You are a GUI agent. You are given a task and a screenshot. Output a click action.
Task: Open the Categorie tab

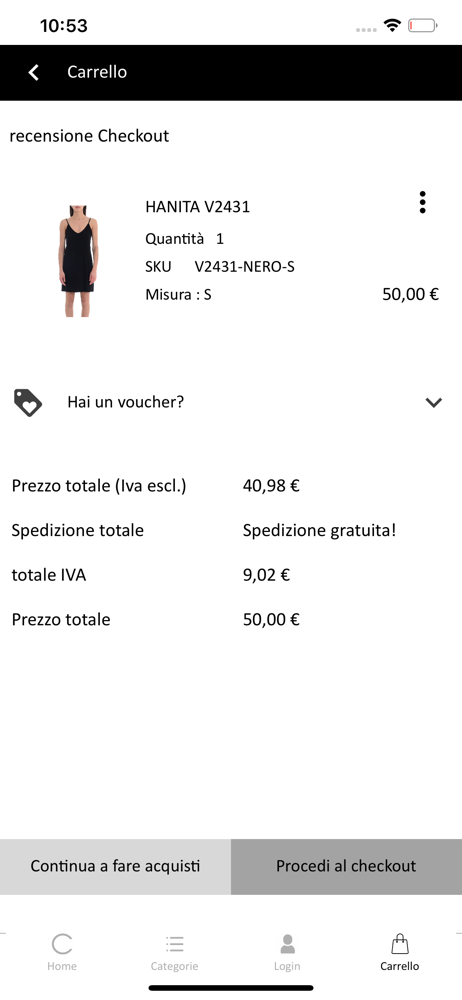(174, 952)
